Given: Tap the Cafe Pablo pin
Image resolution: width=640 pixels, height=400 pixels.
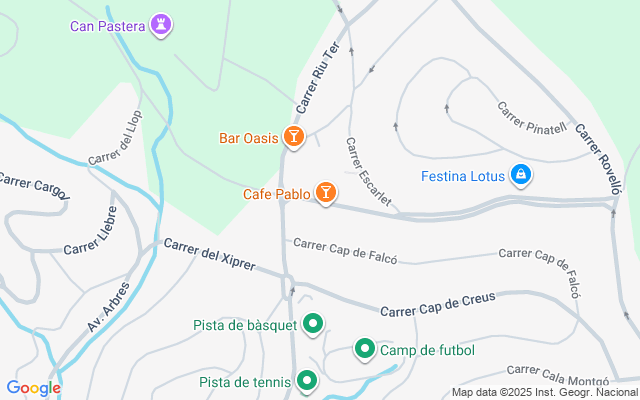Looking at the screenshot, I should coord(325,193).
